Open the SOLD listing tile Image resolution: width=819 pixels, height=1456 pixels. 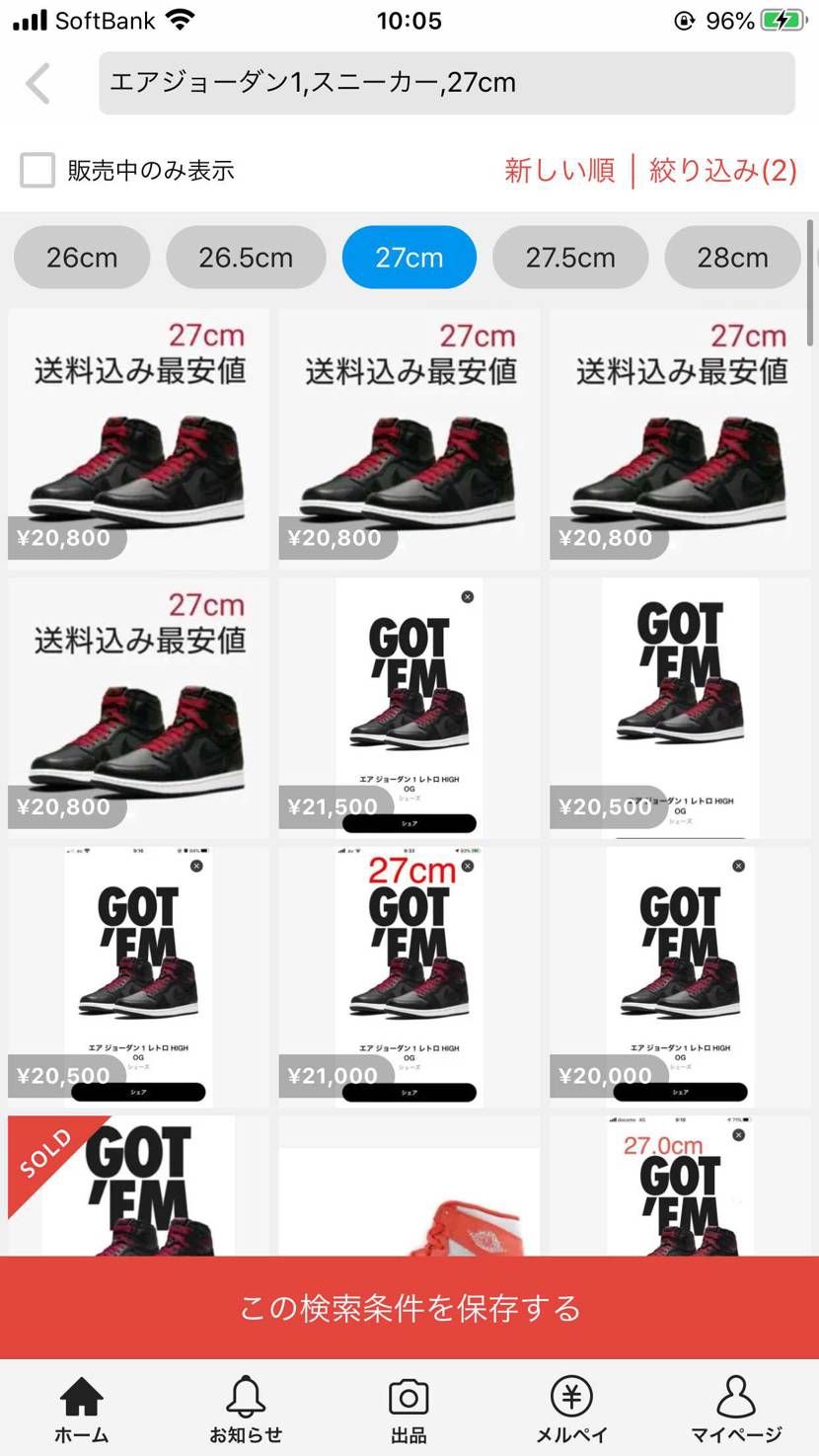pyautogui.click(x=138, y=1186)
